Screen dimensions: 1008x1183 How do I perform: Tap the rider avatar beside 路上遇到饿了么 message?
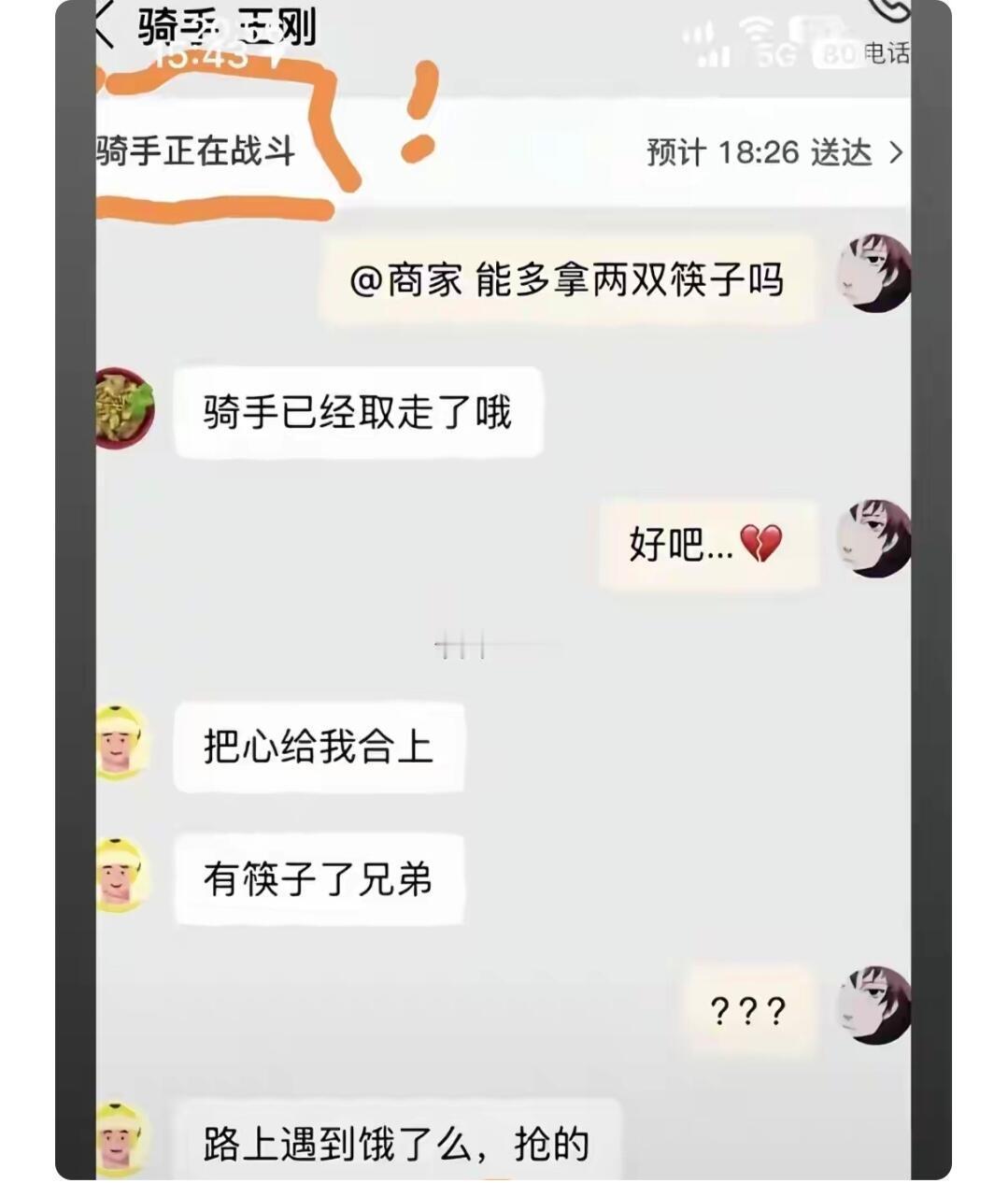point(124,1138)
